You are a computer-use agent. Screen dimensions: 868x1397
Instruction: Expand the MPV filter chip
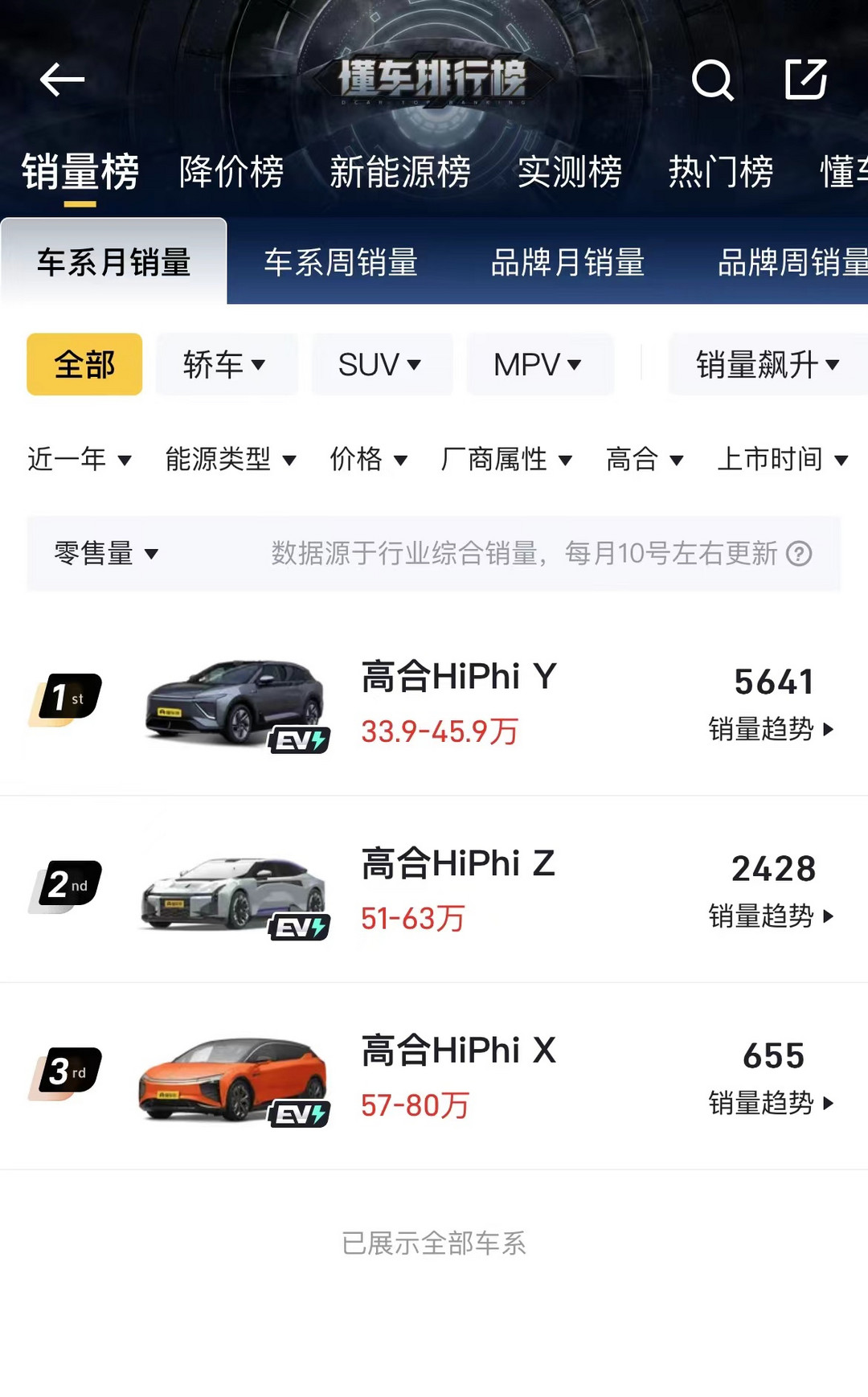[539, 364]
